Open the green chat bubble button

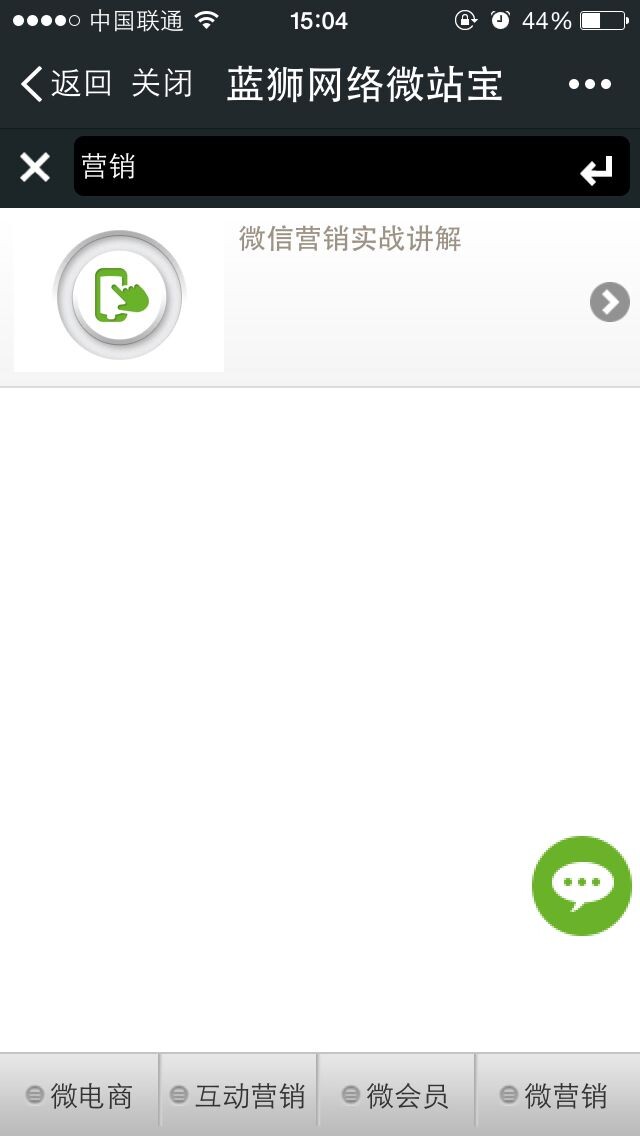[581, 886]
